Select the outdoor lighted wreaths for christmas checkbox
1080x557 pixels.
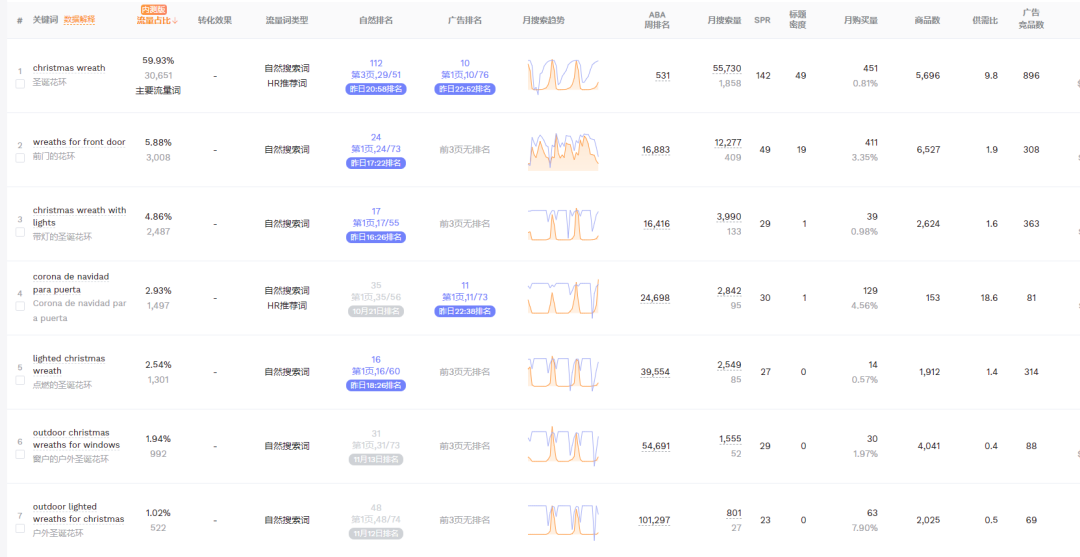20,528
